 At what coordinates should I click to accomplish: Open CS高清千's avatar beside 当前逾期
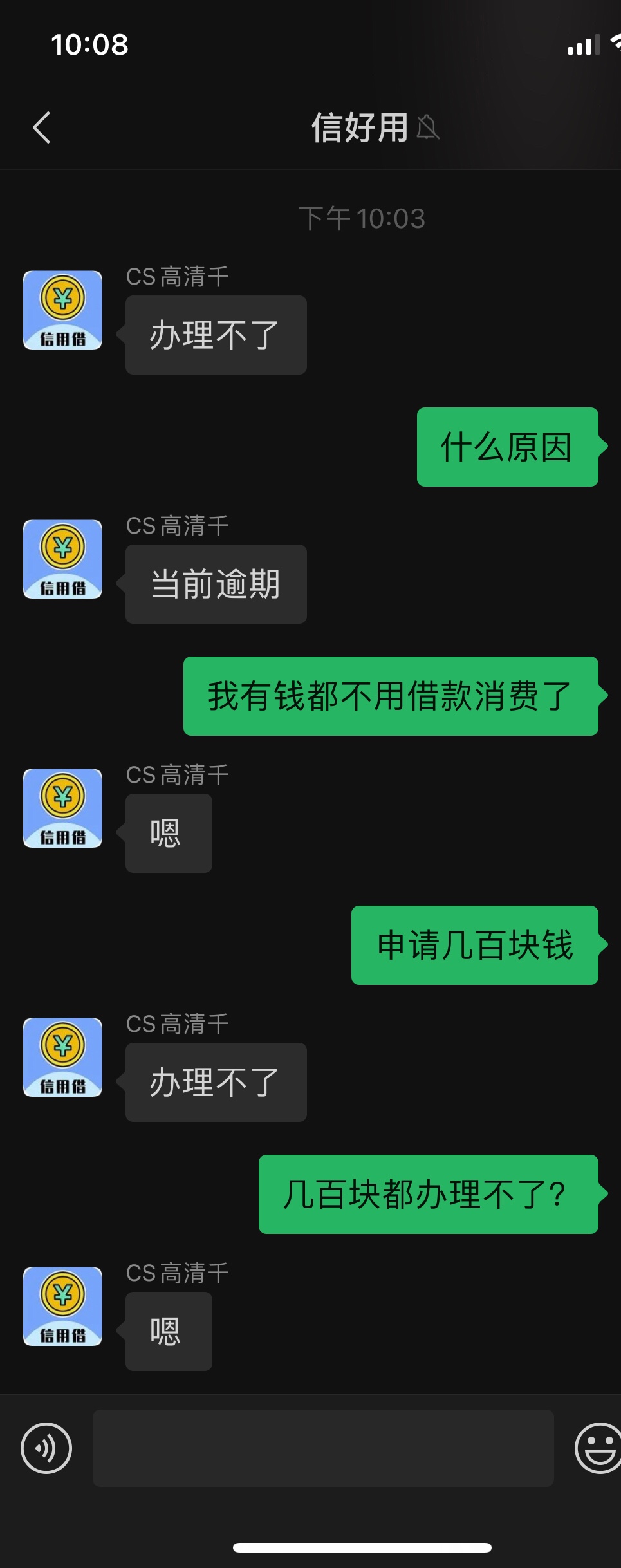63,559
